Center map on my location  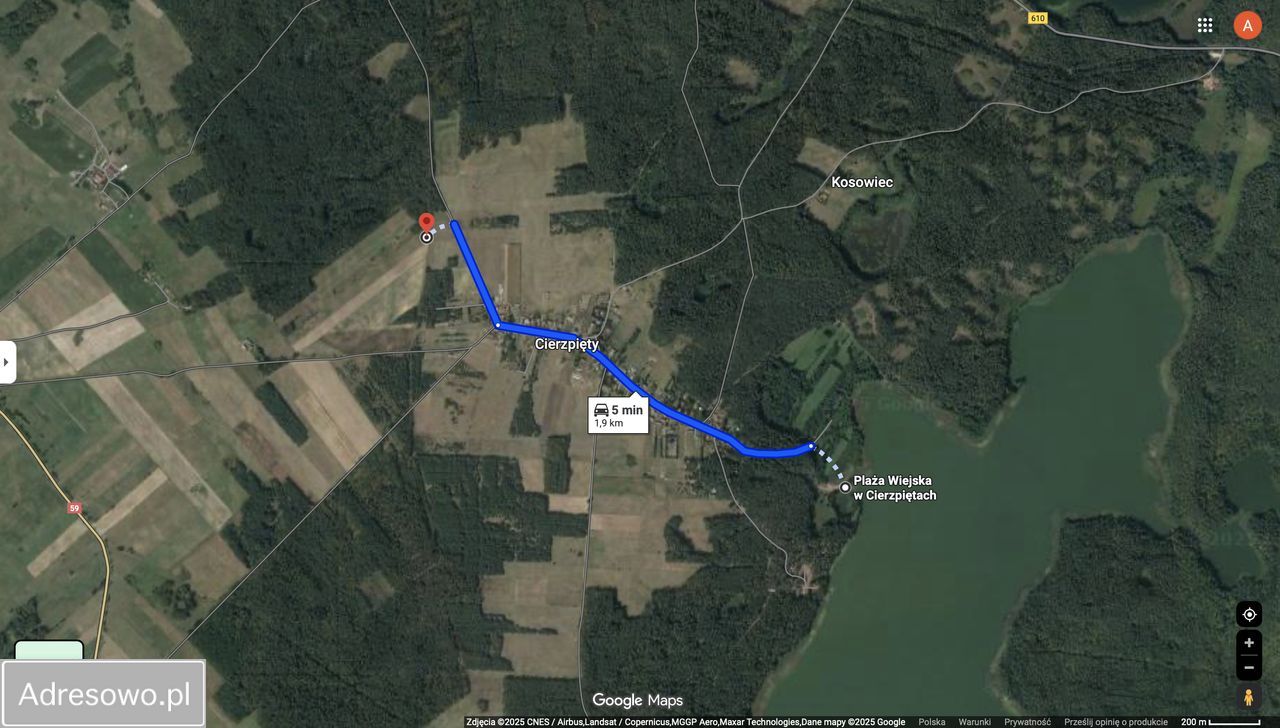point(1248,614)
